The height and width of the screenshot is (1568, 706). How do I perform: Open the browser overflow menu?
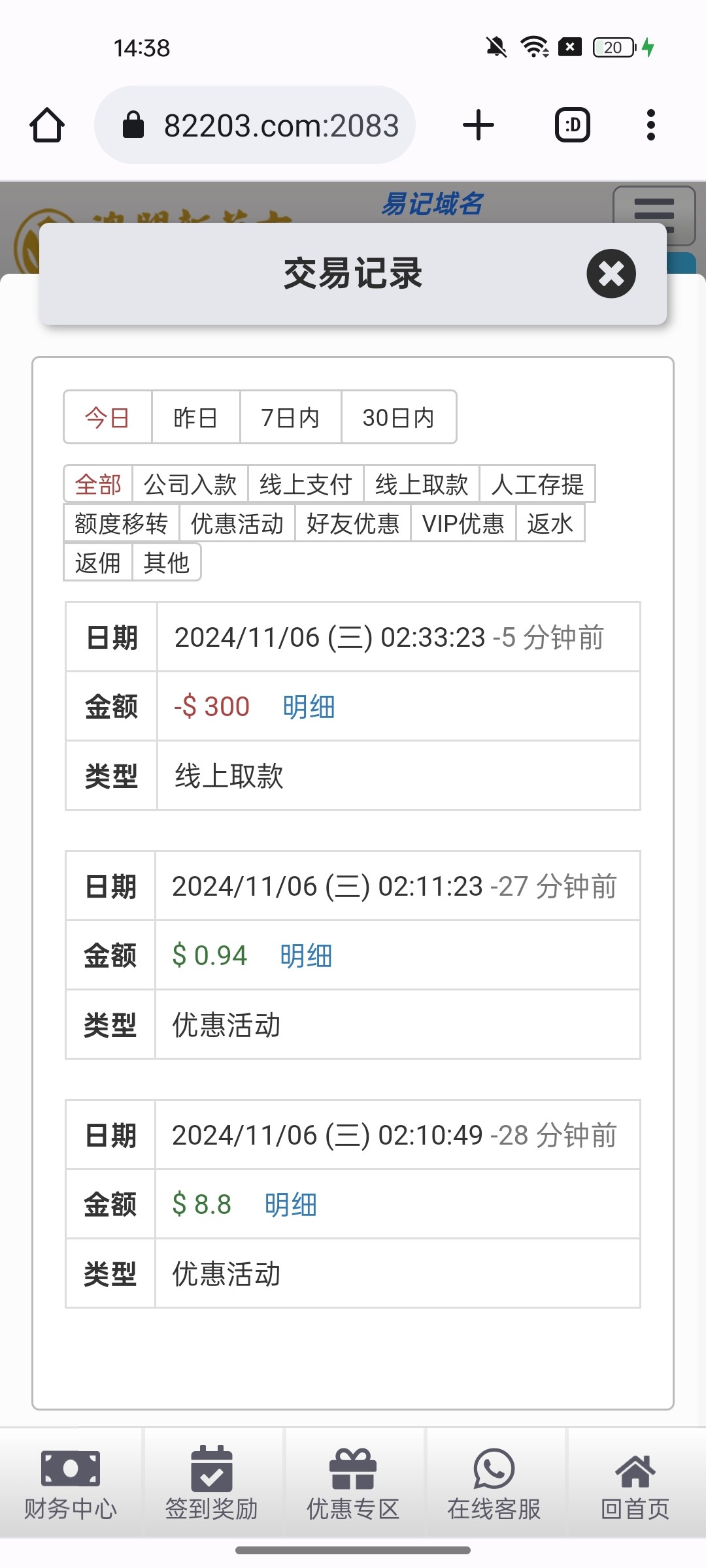(650, 125)
